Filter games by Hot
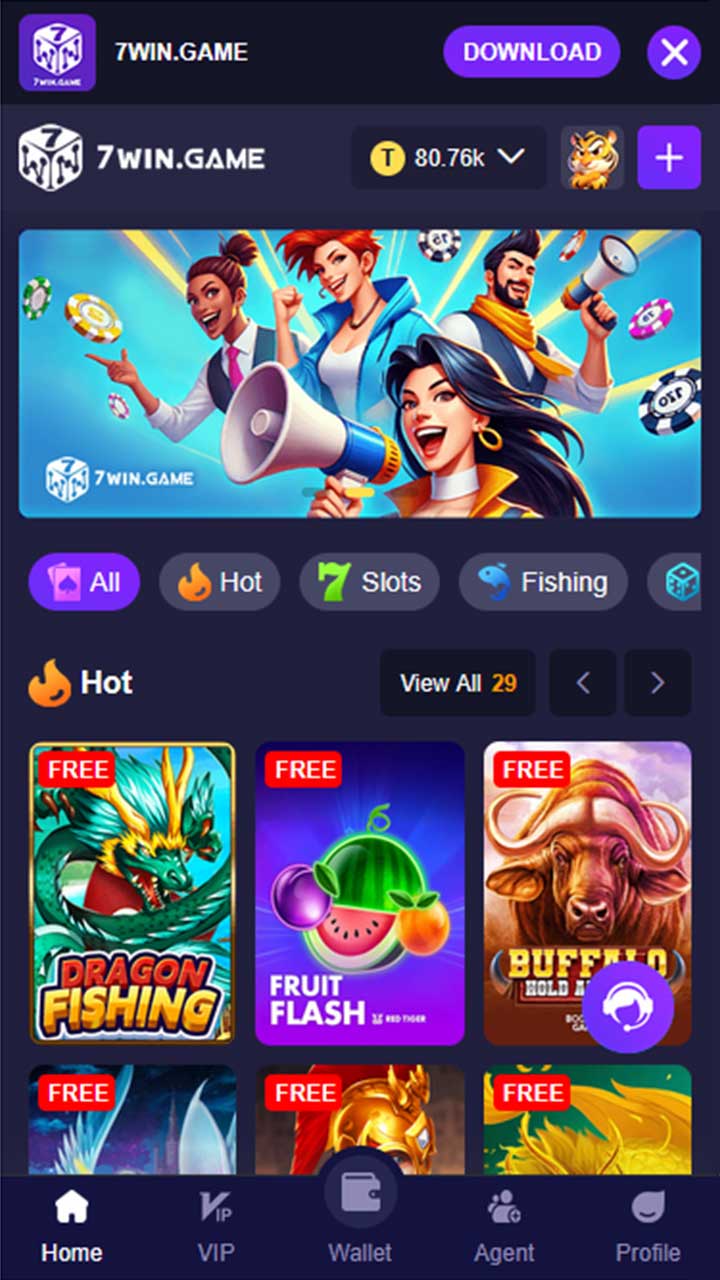This screenshot has height=1280, width=720. click(219, 582)
